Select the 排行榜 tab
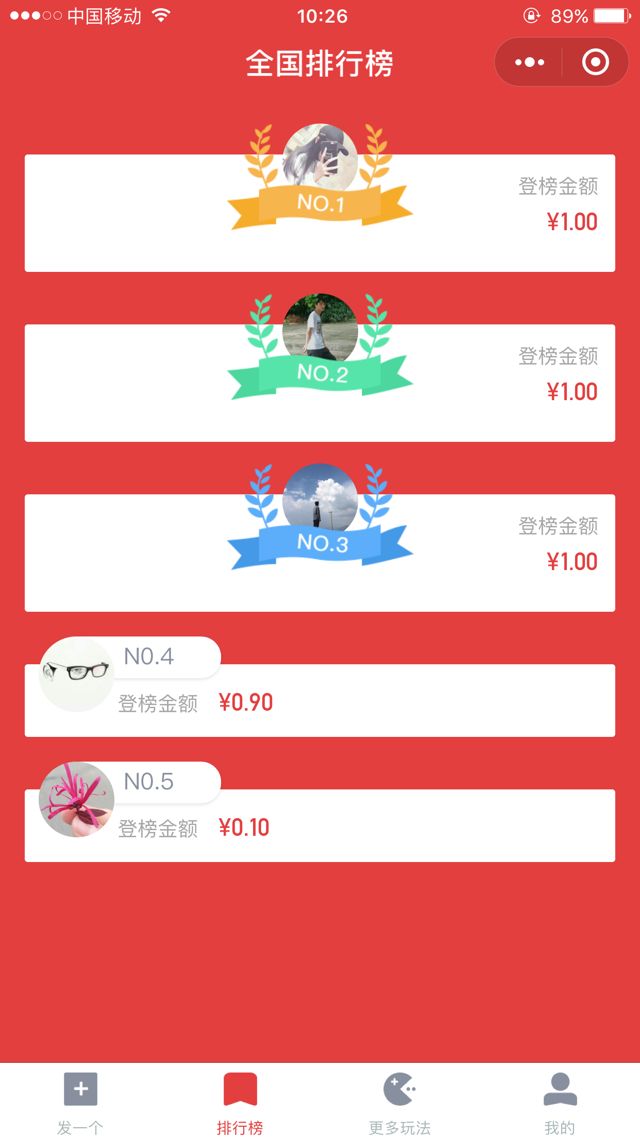640x1137 pixels. tap(240, 1102)
